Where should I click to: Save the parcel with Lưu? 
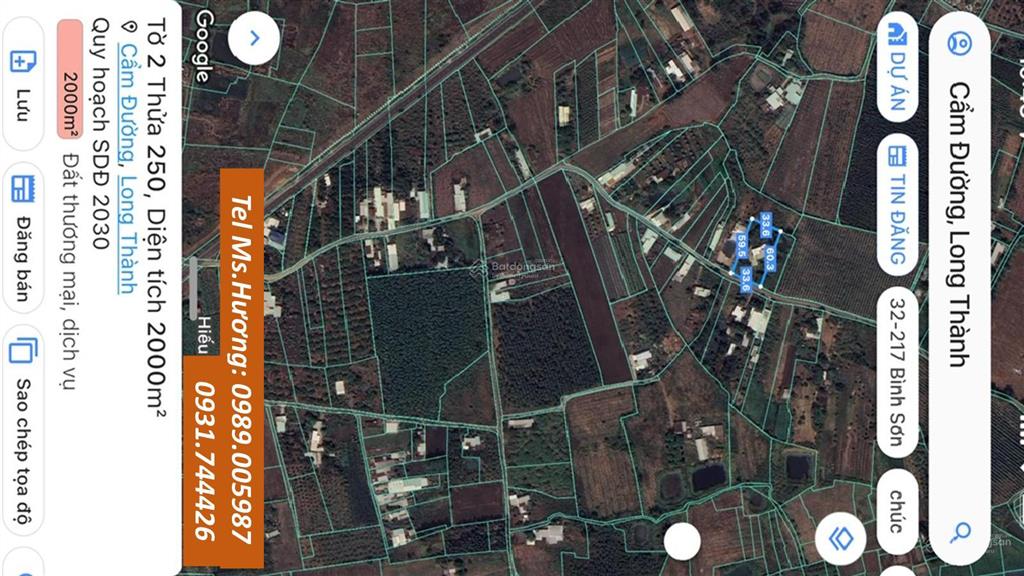click(22, 87)
